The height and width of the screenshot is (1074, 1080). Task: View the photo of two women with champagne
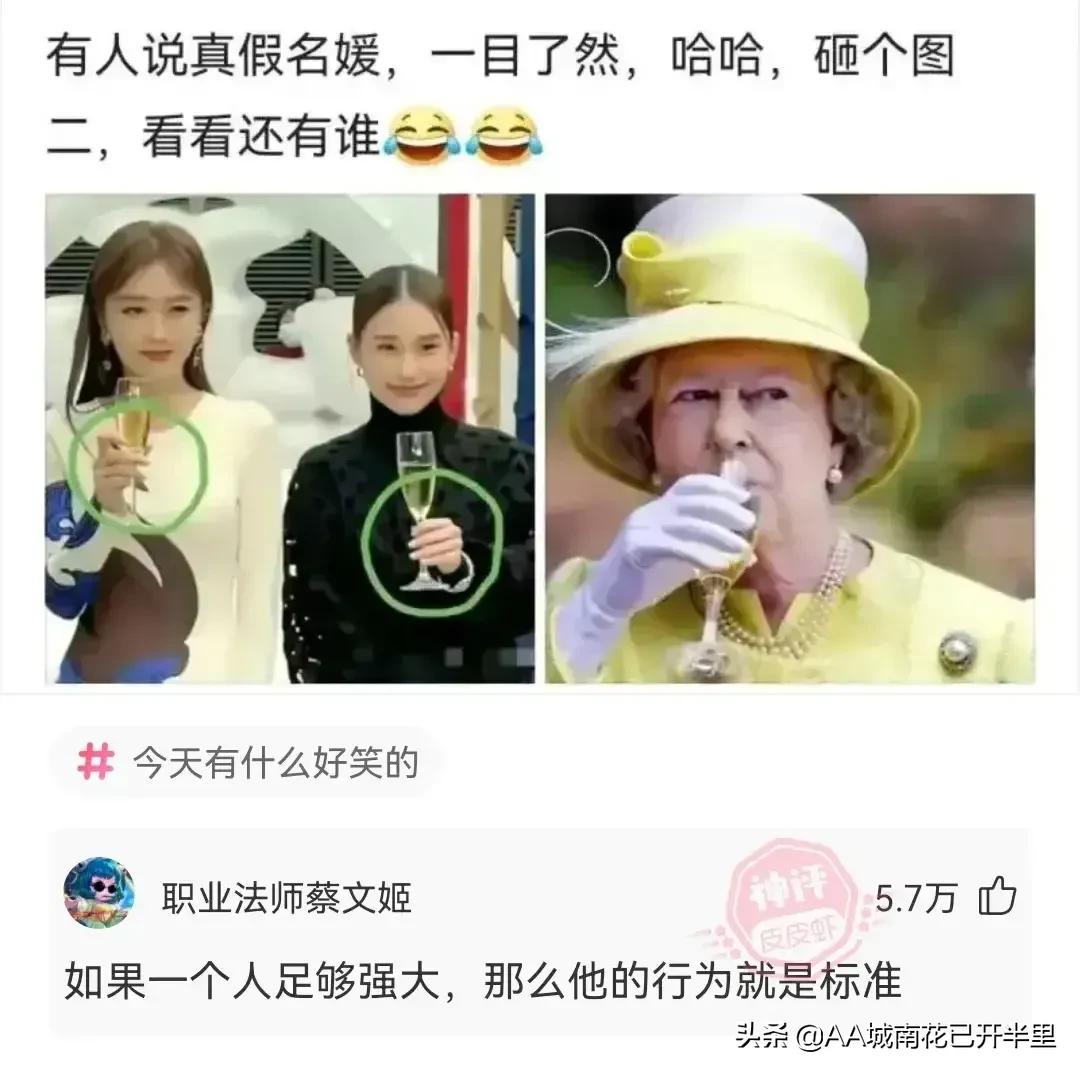pyautogui.click(x=290, y=440)
